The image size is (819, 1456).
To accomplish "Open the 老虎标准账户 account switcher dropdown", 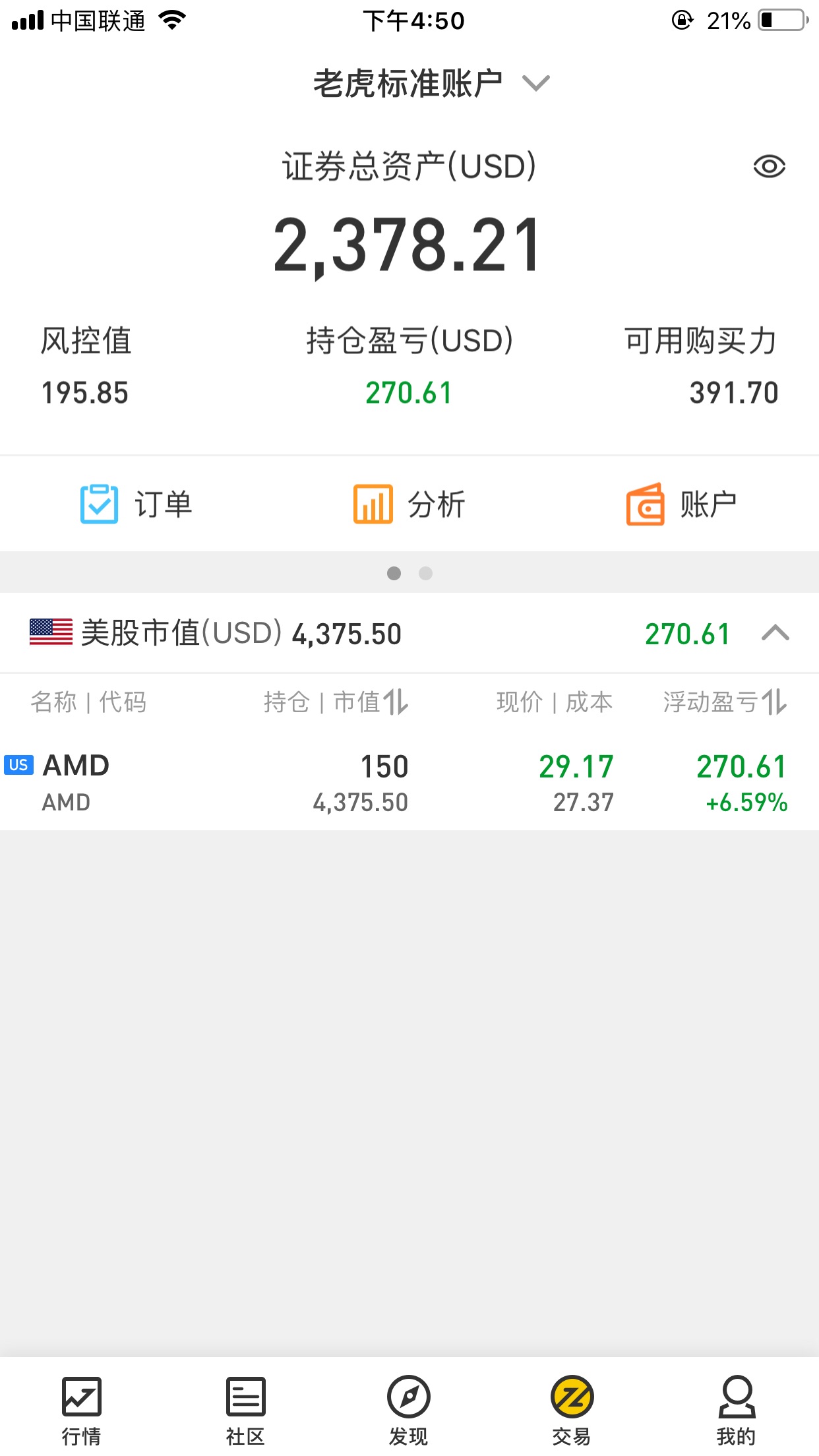I will point(430,84).
